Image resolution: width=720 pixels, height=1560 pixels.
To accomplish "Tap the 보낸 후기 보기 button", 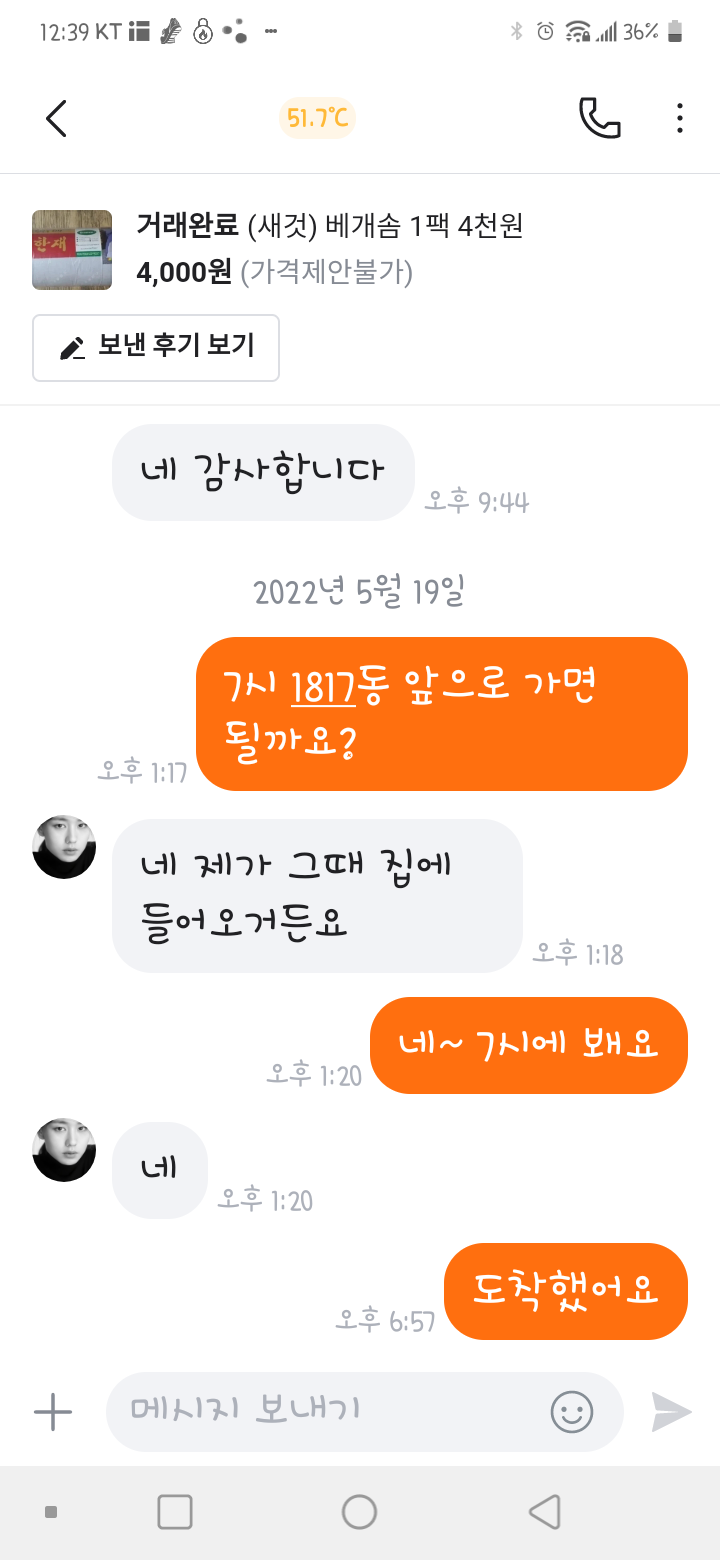I will [156, 347].
